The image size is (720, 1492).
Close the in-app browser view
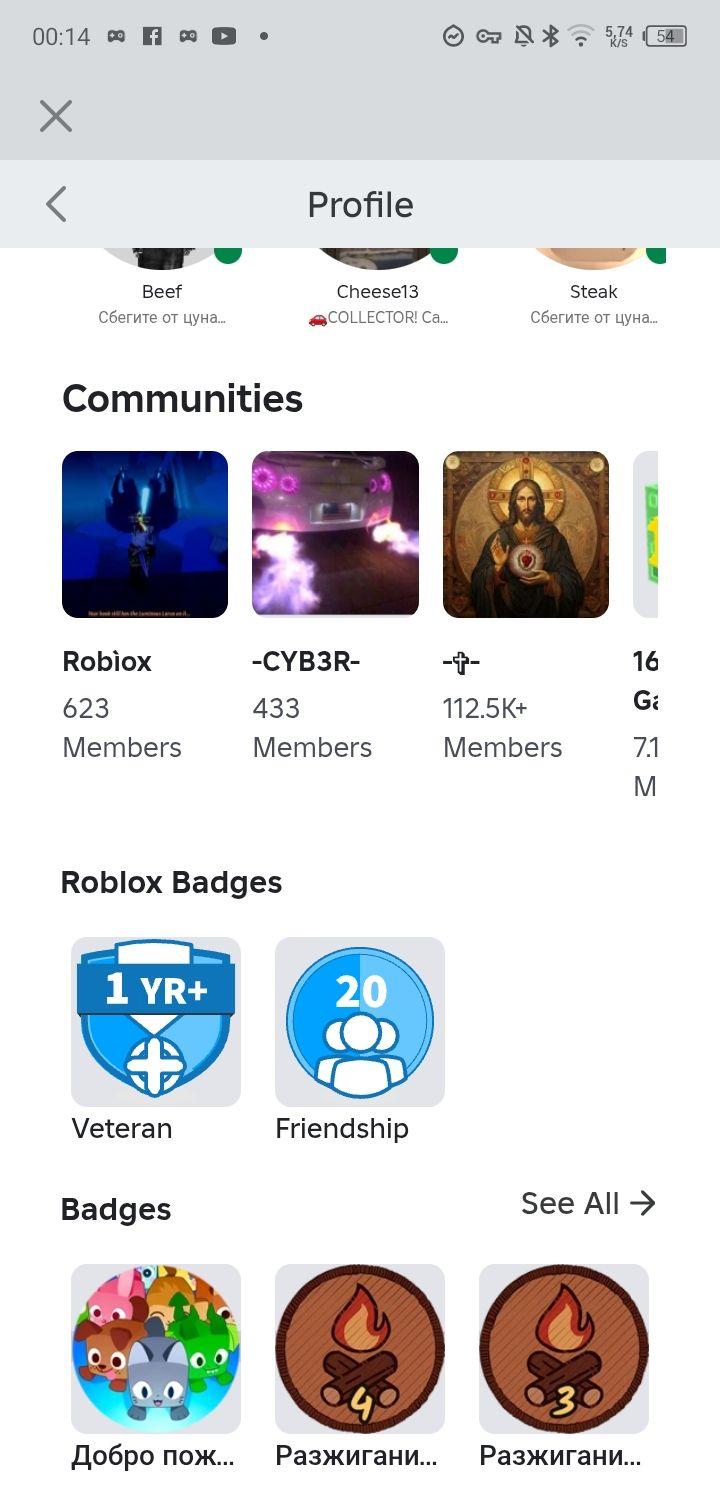56,116
